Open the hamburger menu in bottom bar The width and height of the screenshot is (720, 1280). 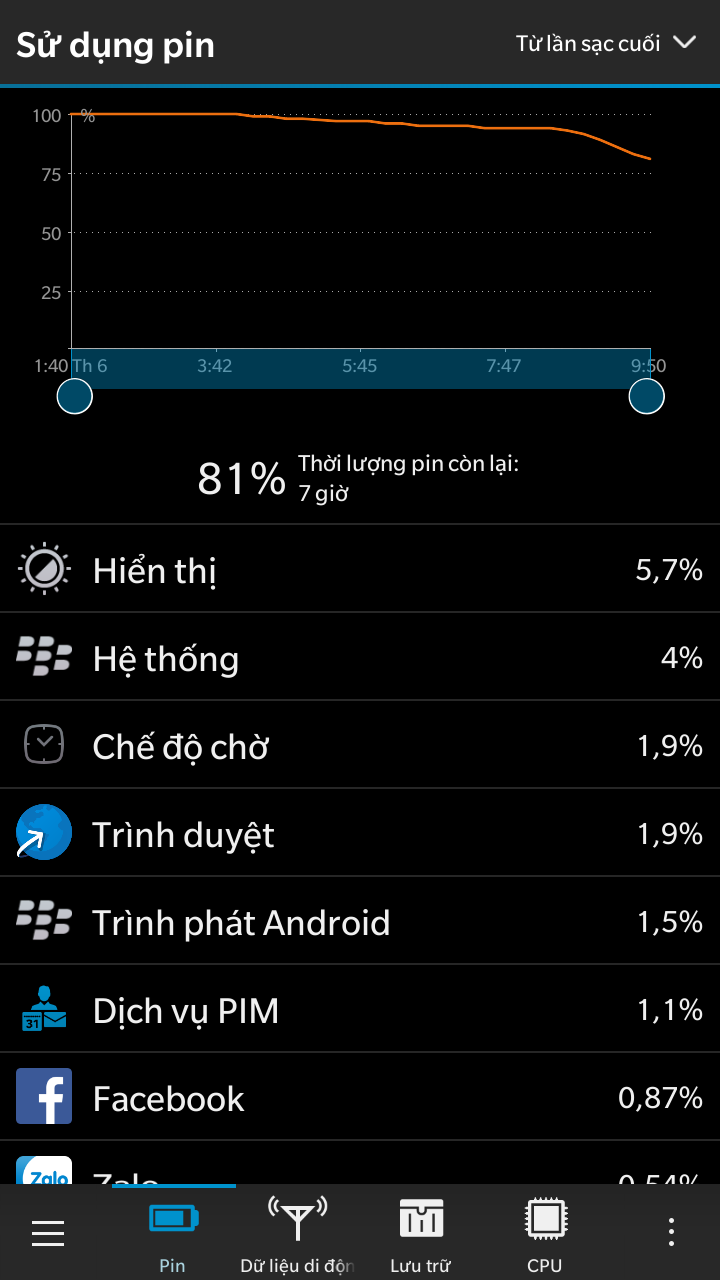[48, 1233]
